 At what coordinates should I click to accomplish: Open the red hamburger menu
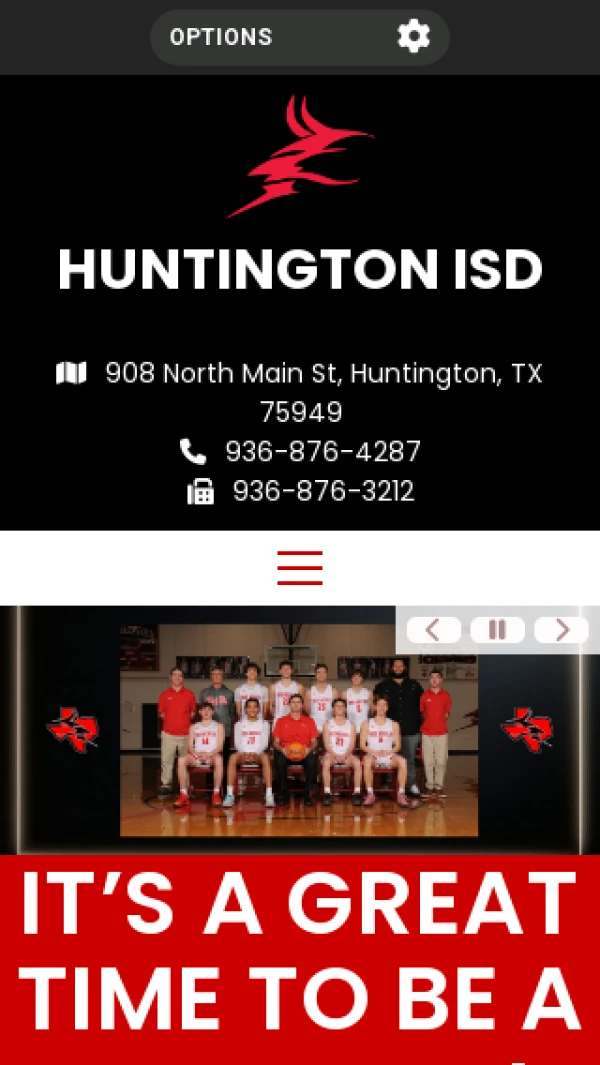[300, 567]
